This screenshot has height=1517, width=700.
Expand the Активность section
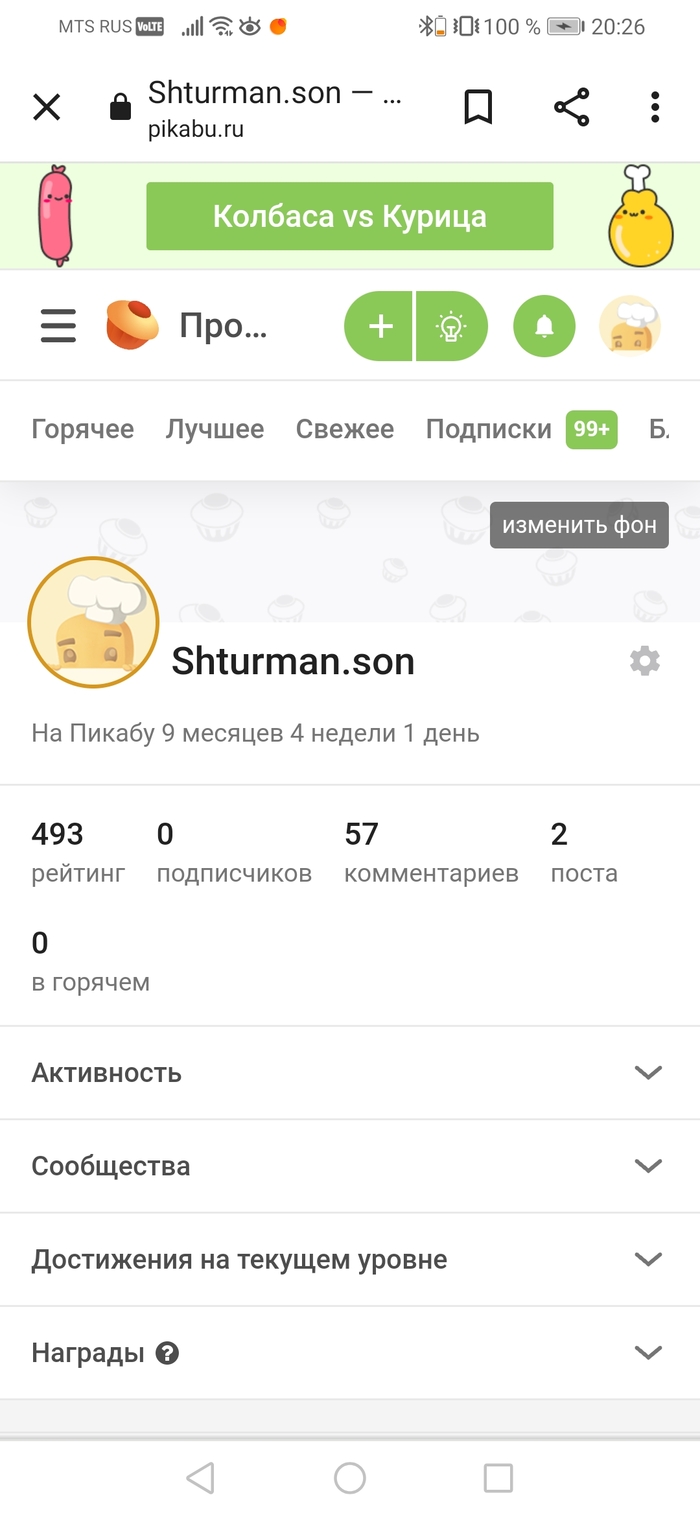click(x=349, y=1073)
